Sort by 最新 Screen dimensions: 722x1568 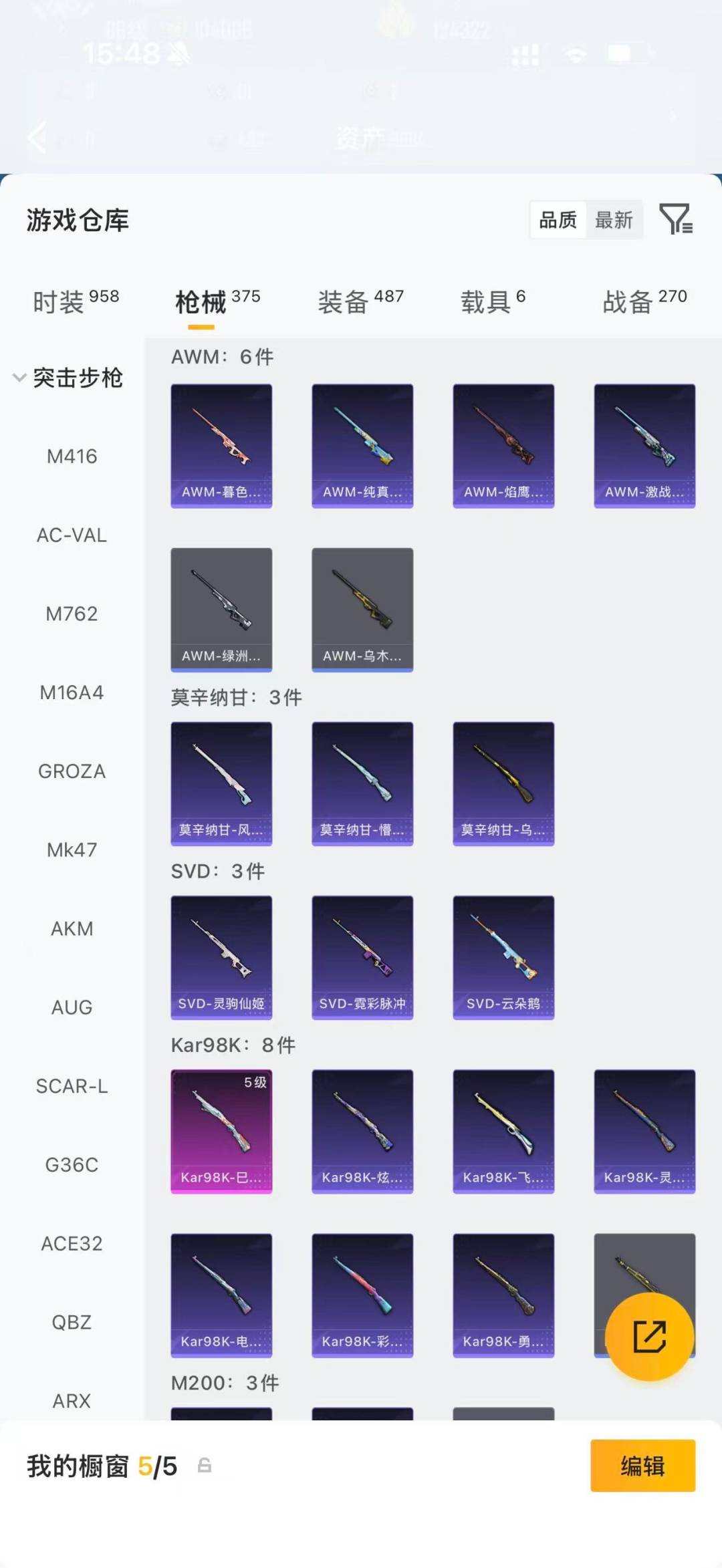(614, 219)
